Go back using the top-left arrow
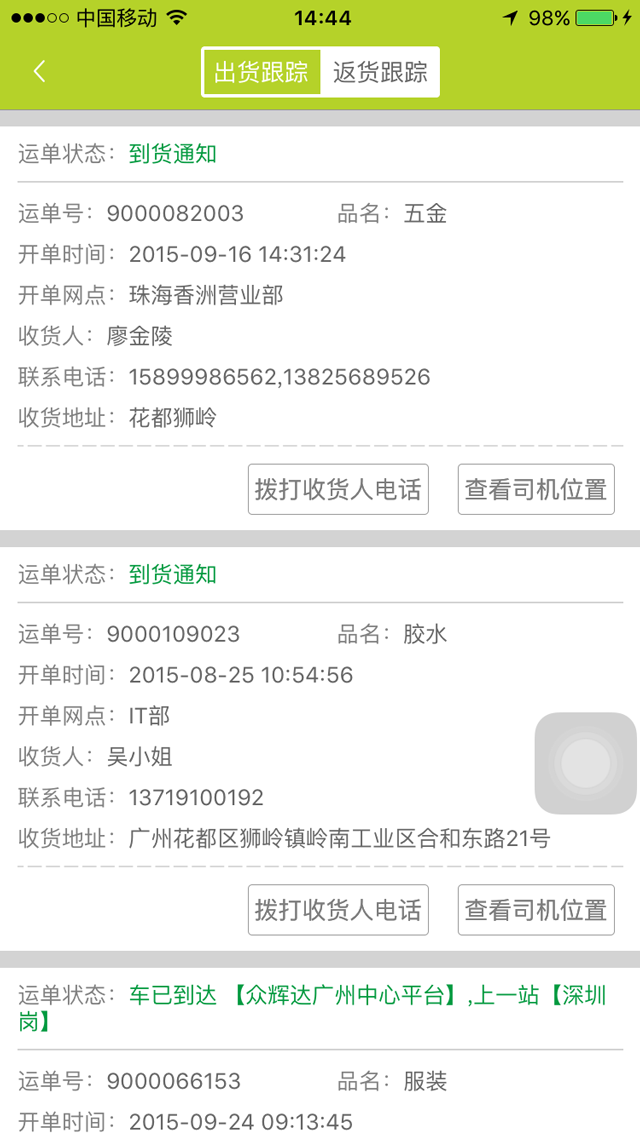The width and height of the screenshot is (640, 1136). point(40,72)
